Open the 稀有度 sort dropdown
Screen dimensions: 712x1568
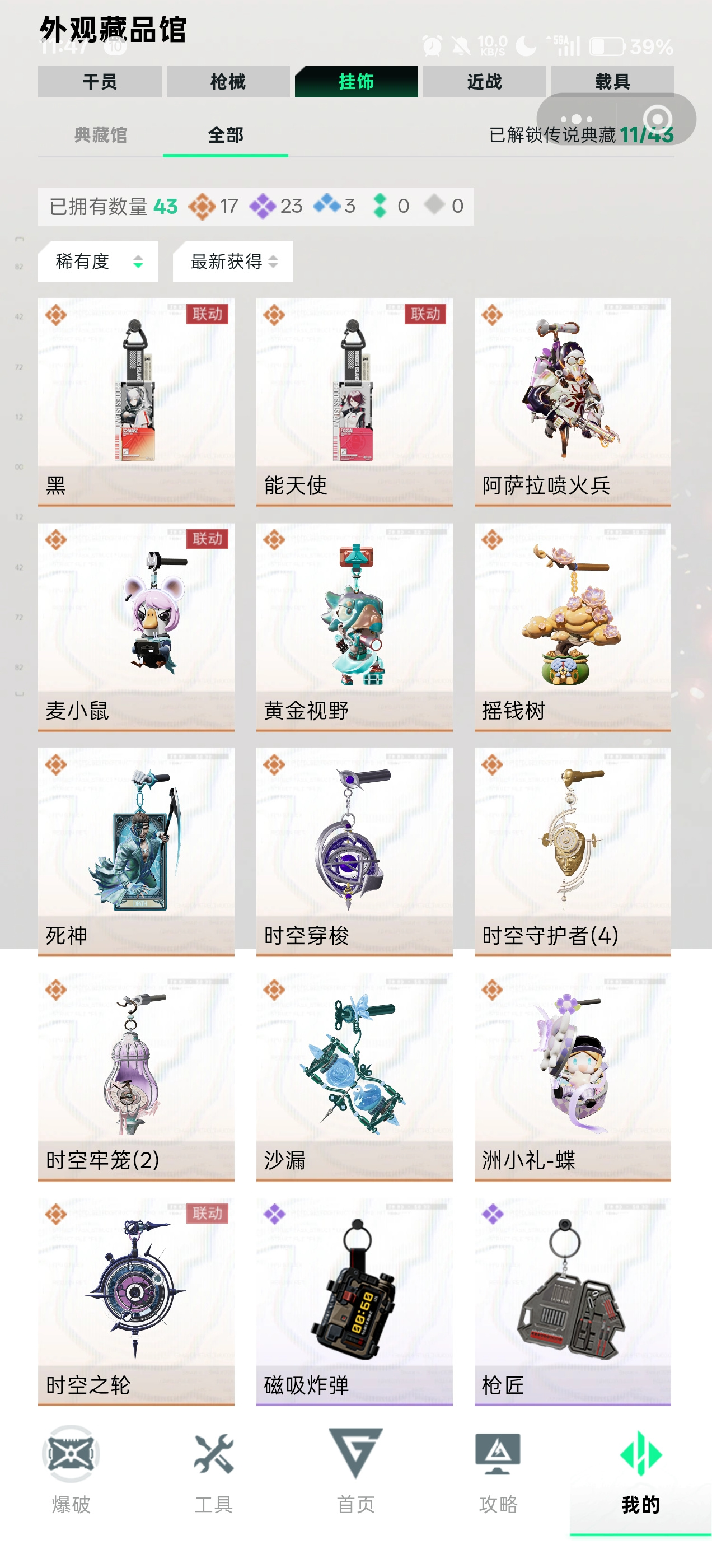(98, 262)
